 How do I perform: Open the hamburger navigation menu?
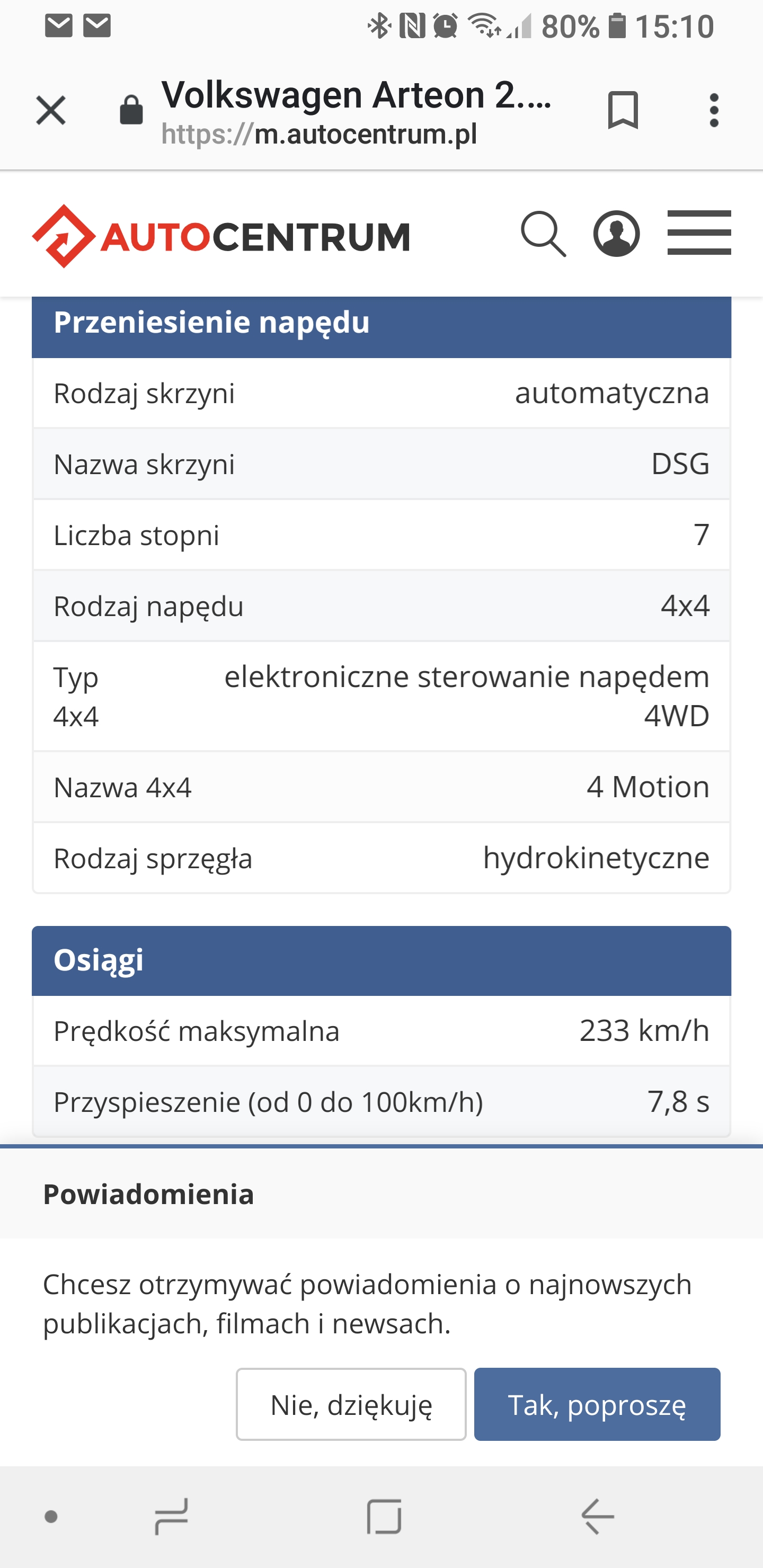click(x=699, y=233)
